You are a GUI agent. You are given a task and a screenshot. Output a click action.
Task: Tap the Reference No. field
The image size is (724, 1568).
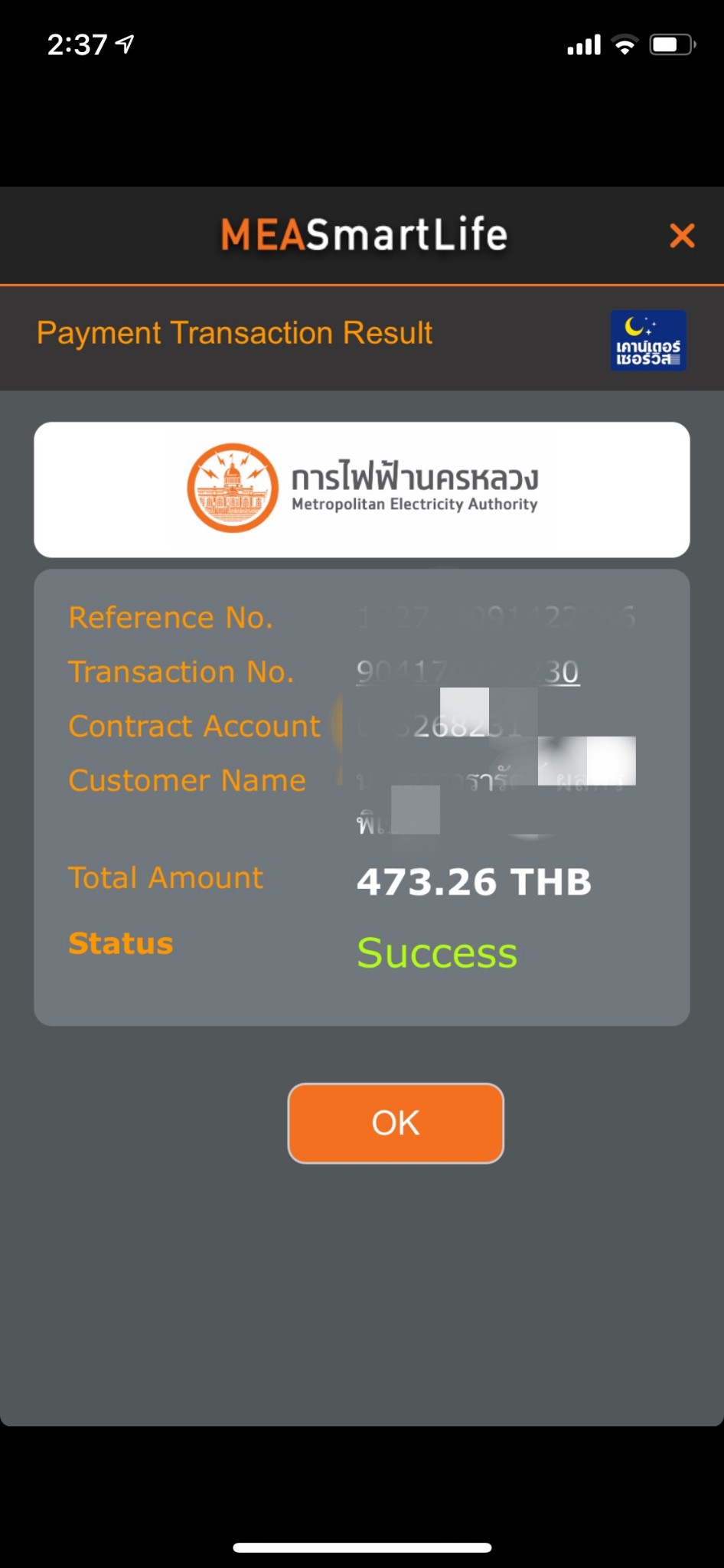point(171,616)
